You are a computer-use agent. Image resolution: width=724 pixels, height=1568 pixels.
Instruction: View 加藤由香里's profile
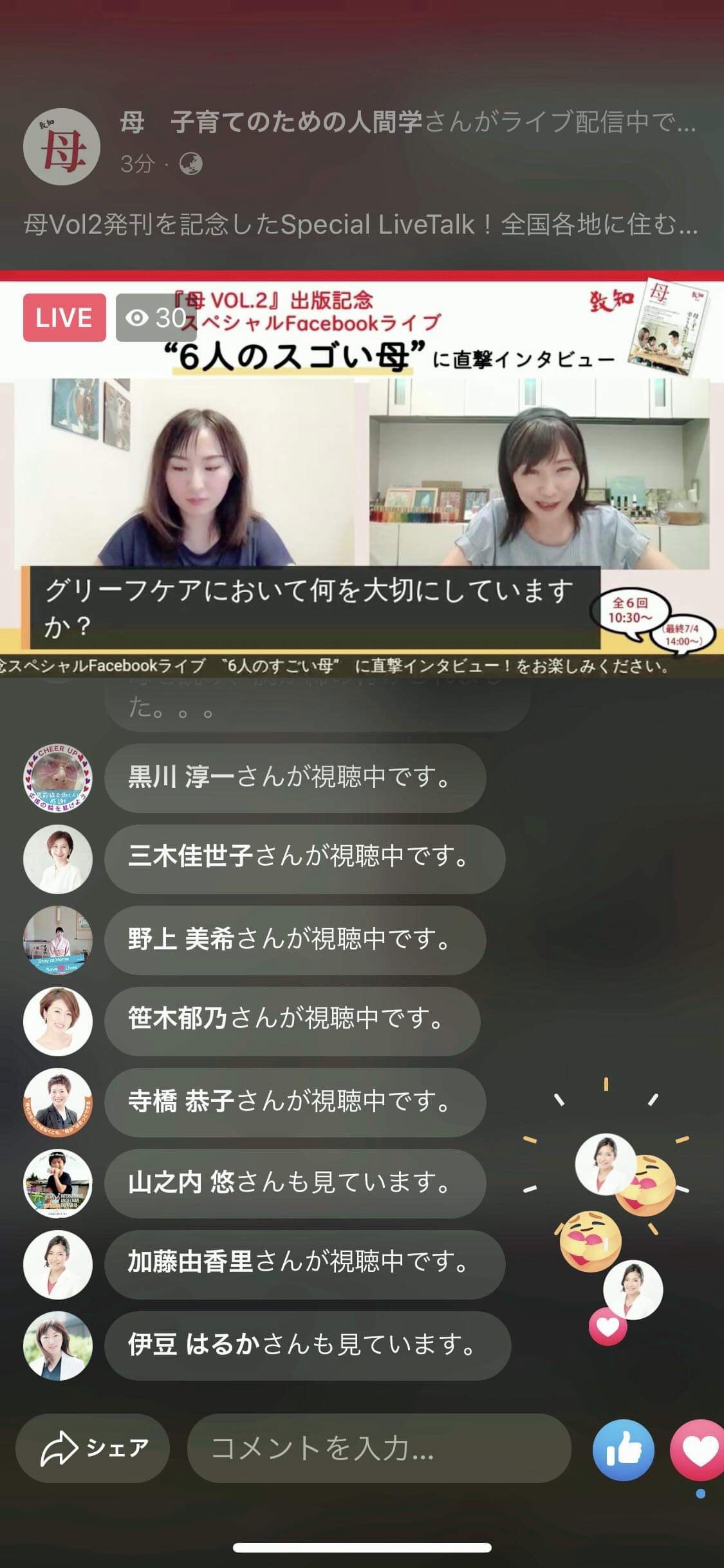pos(57,1264)
